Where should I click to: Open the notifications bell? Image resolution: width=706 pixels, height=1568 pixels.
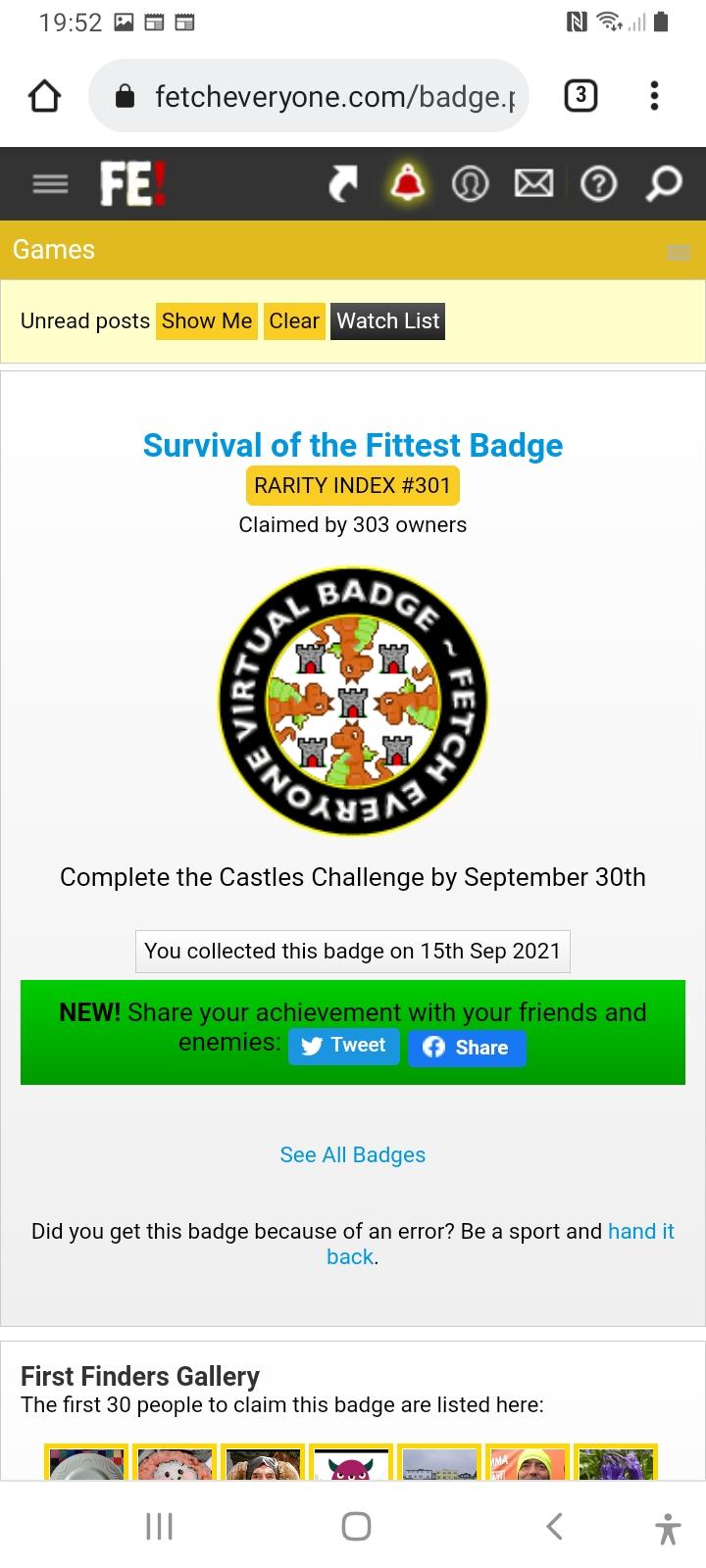click(x=408, y=183)
